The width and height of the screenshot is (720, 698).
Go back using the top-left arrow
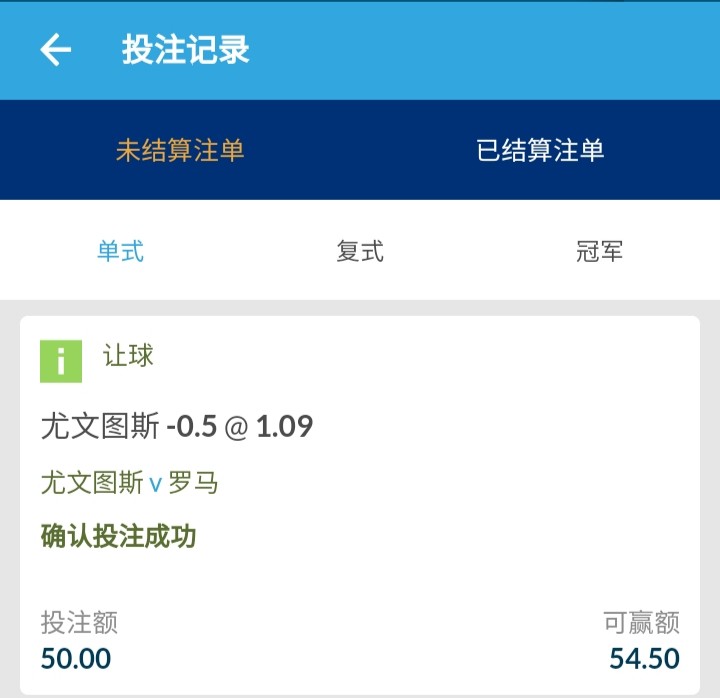click(56, 50)
